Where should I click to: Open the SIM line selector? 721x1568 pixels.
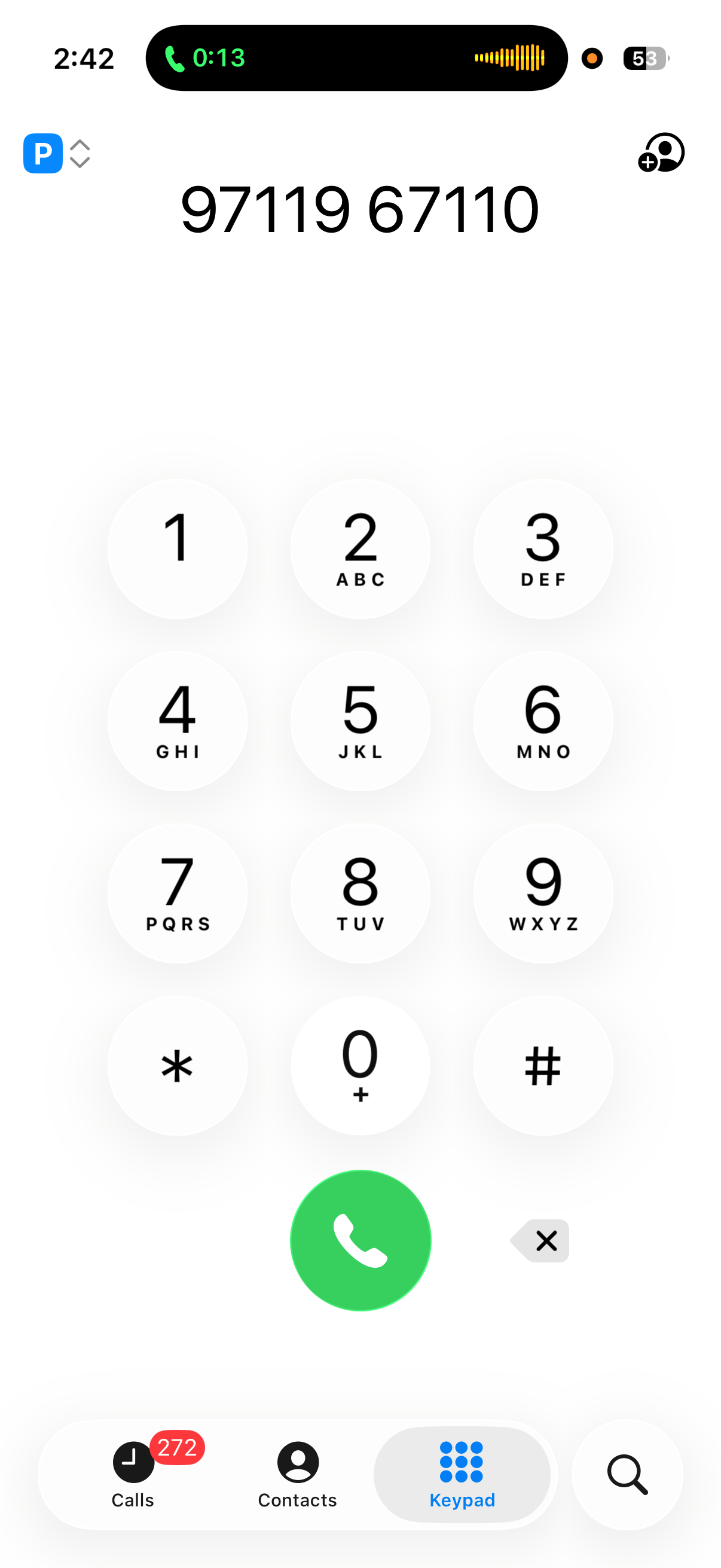click(56, 153)
